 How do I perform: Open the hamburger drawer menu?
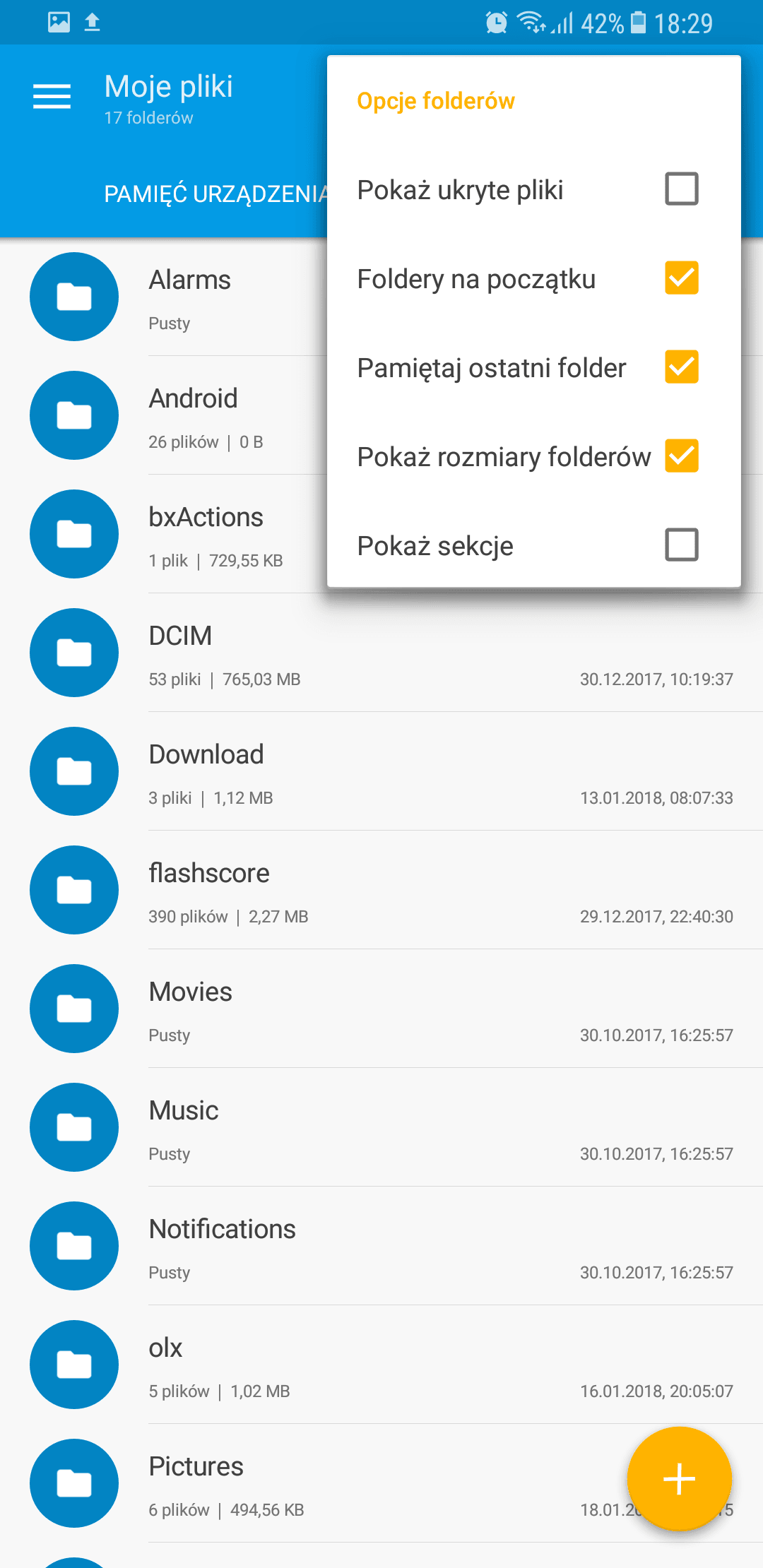(52, 97)
